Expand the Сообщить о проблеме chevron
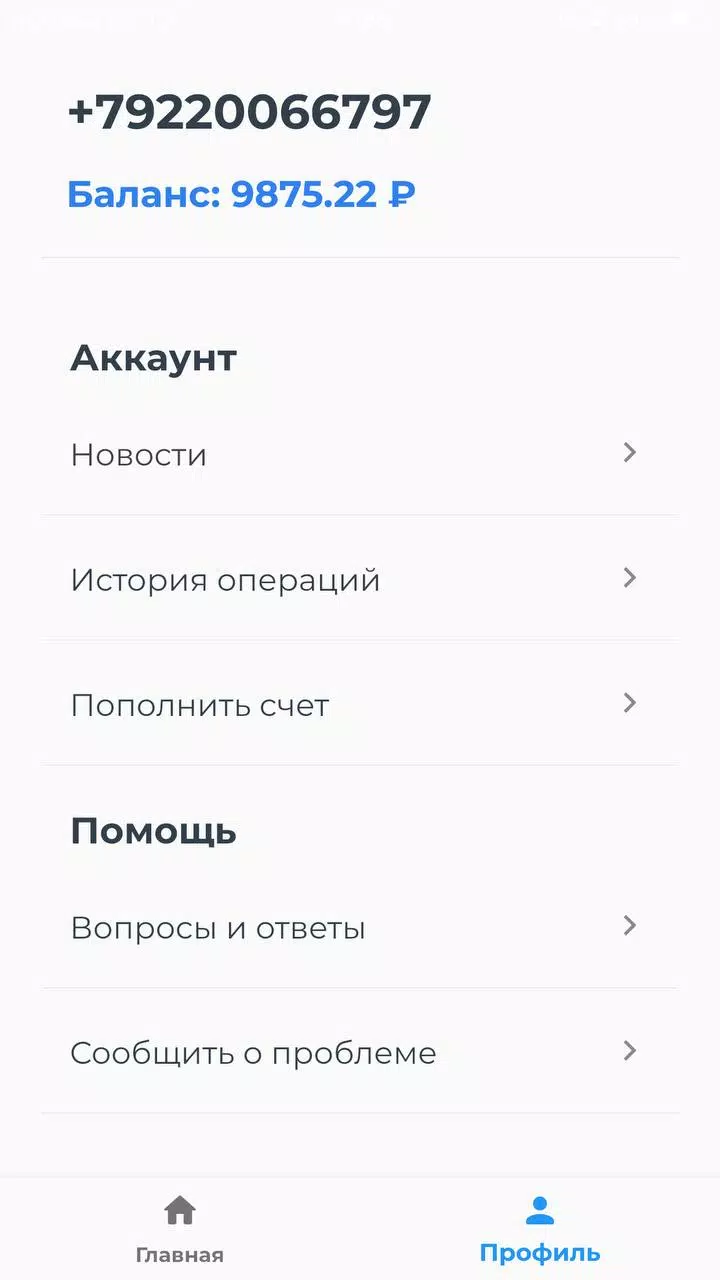720x1280 pixels. [x=629, y=1051]
